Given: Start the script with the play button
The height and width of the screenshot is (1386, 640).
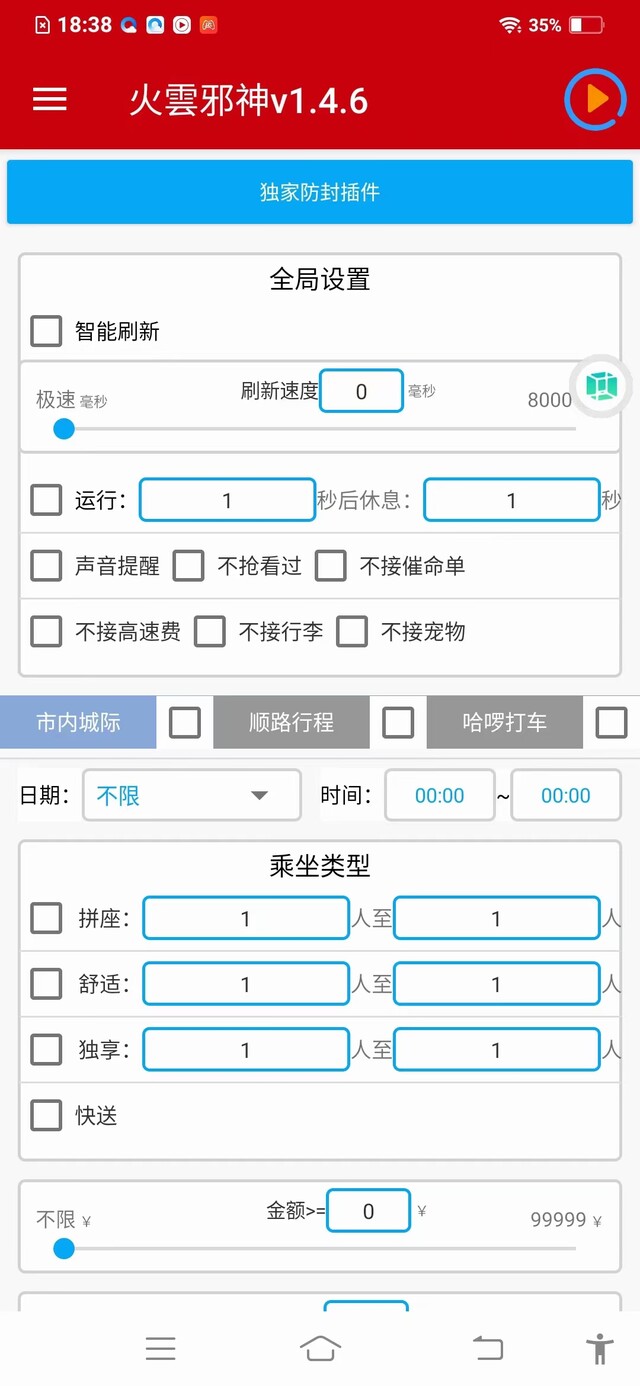Looking at the screenshot, I should click(x=596, y=99).
